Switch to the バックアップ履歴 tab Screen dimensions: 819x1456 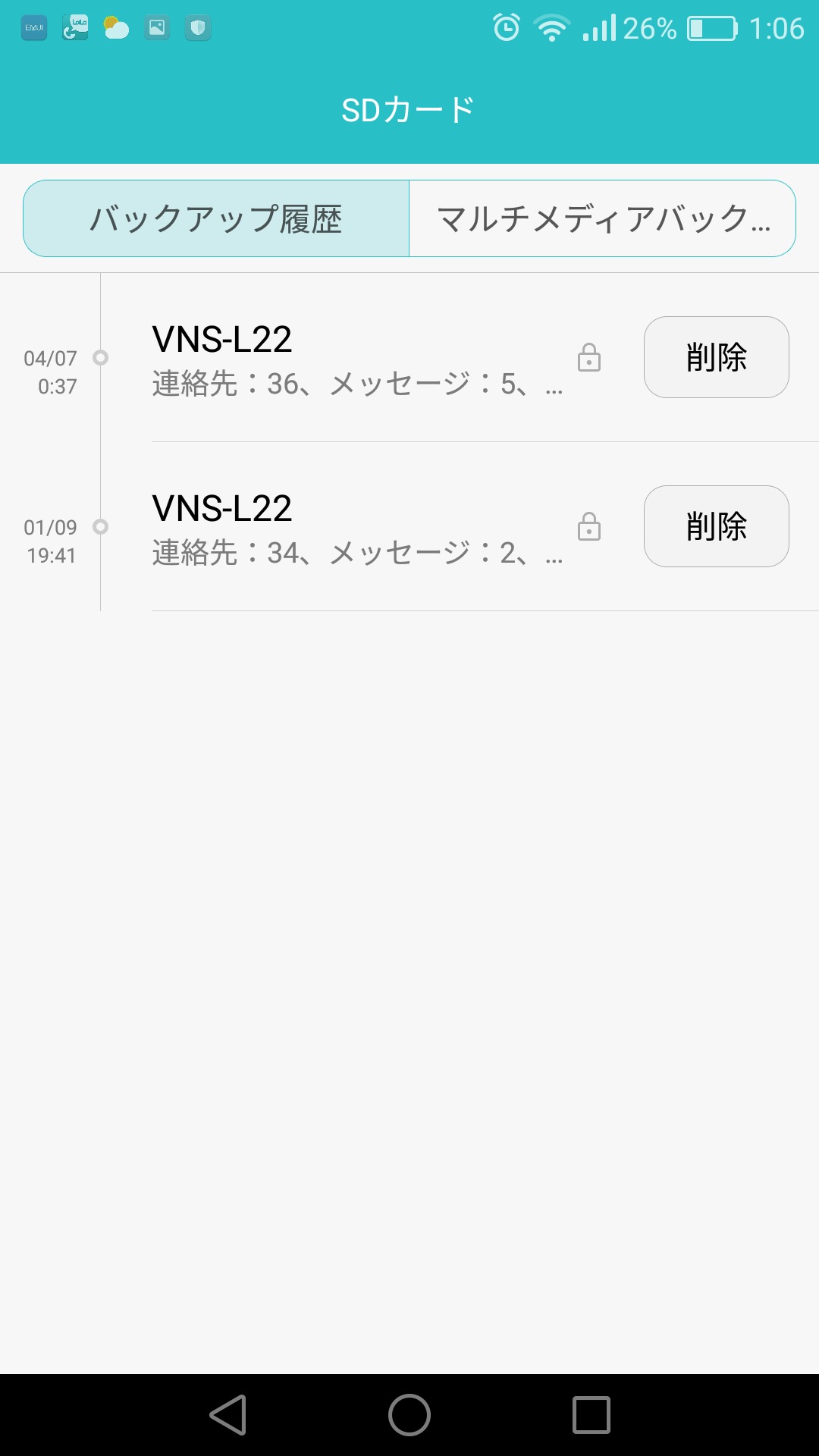tap(216, 218)
